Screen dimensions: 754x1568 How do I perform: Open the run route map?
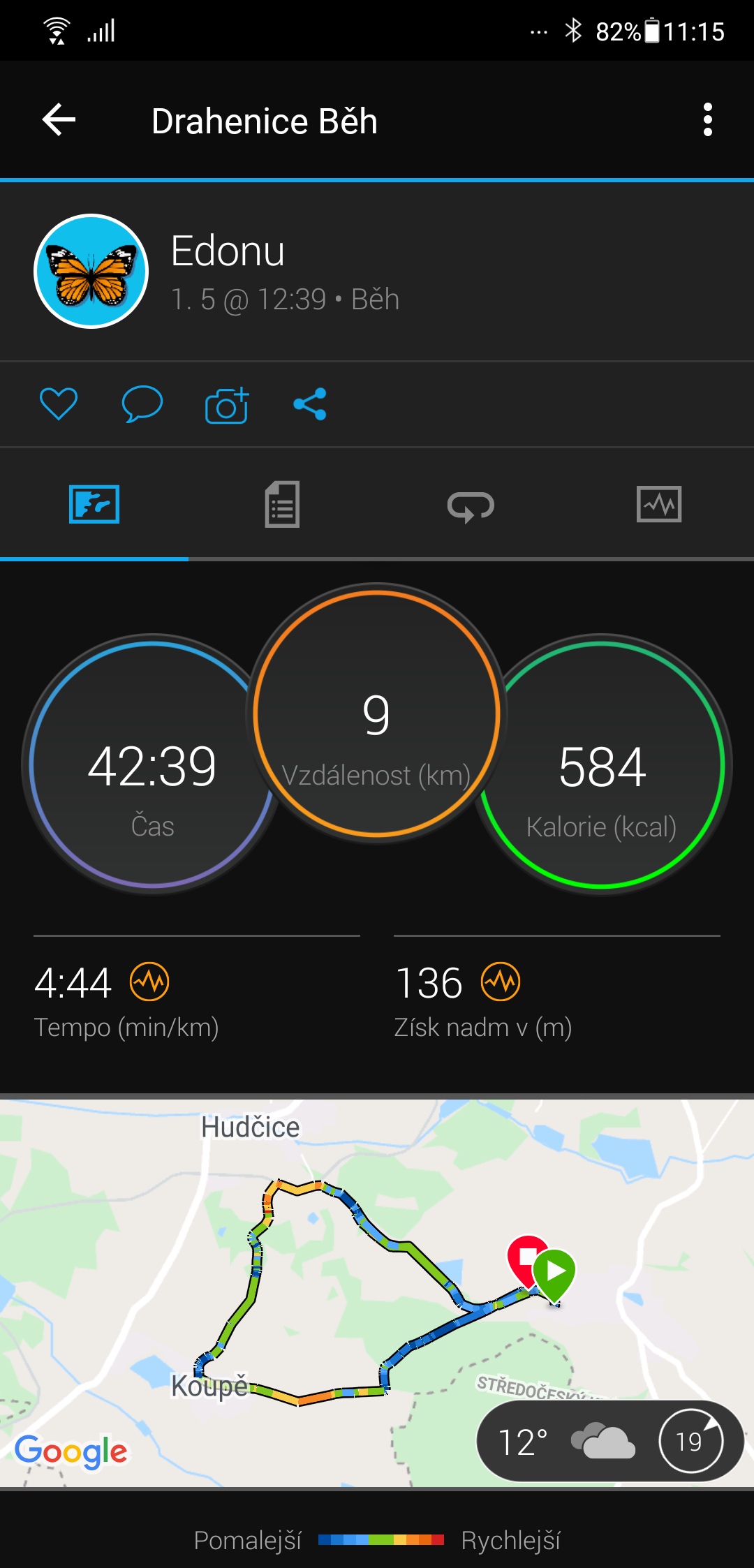377,1293
